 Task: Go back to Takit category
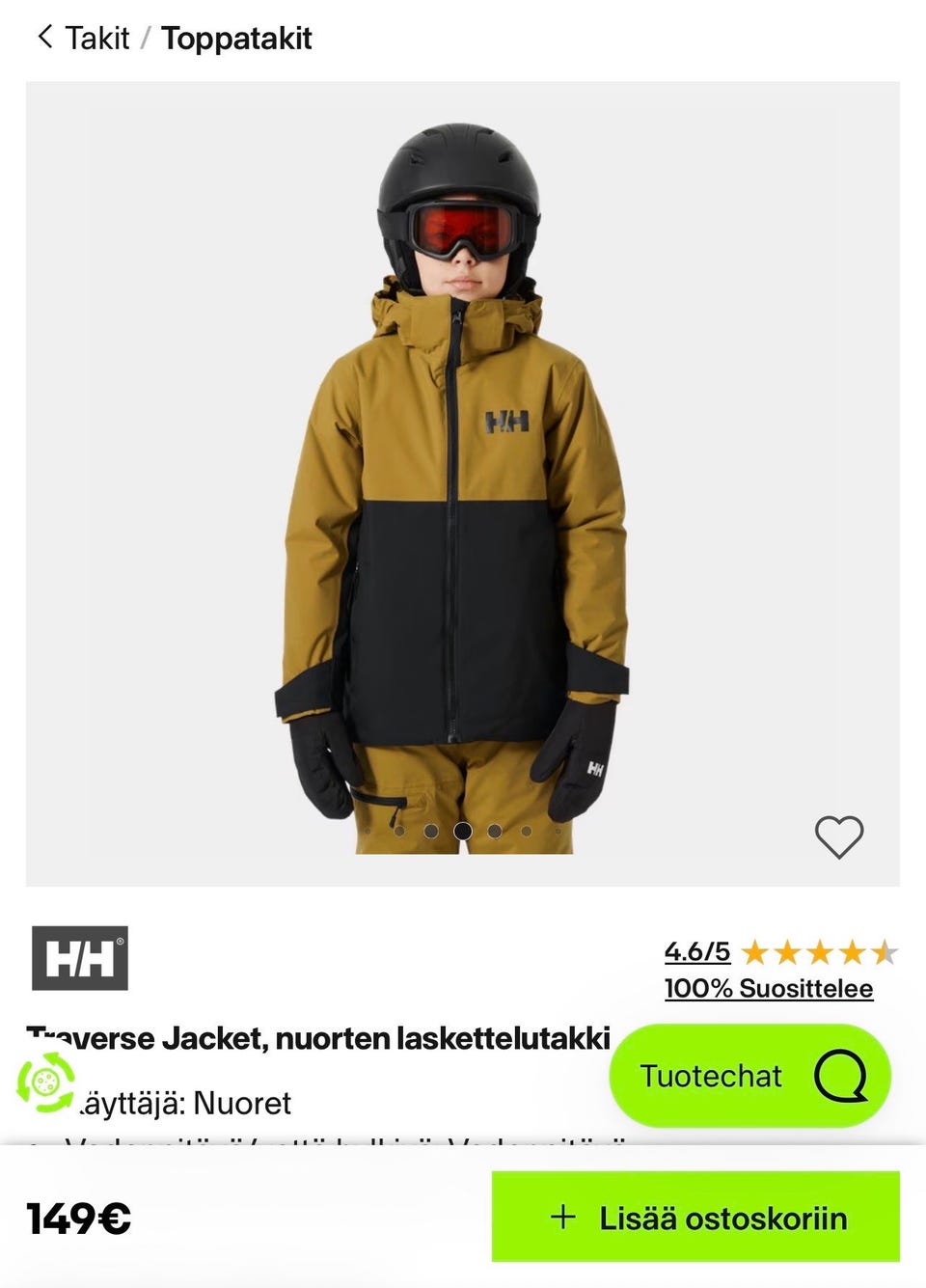(x=84, y=39)
